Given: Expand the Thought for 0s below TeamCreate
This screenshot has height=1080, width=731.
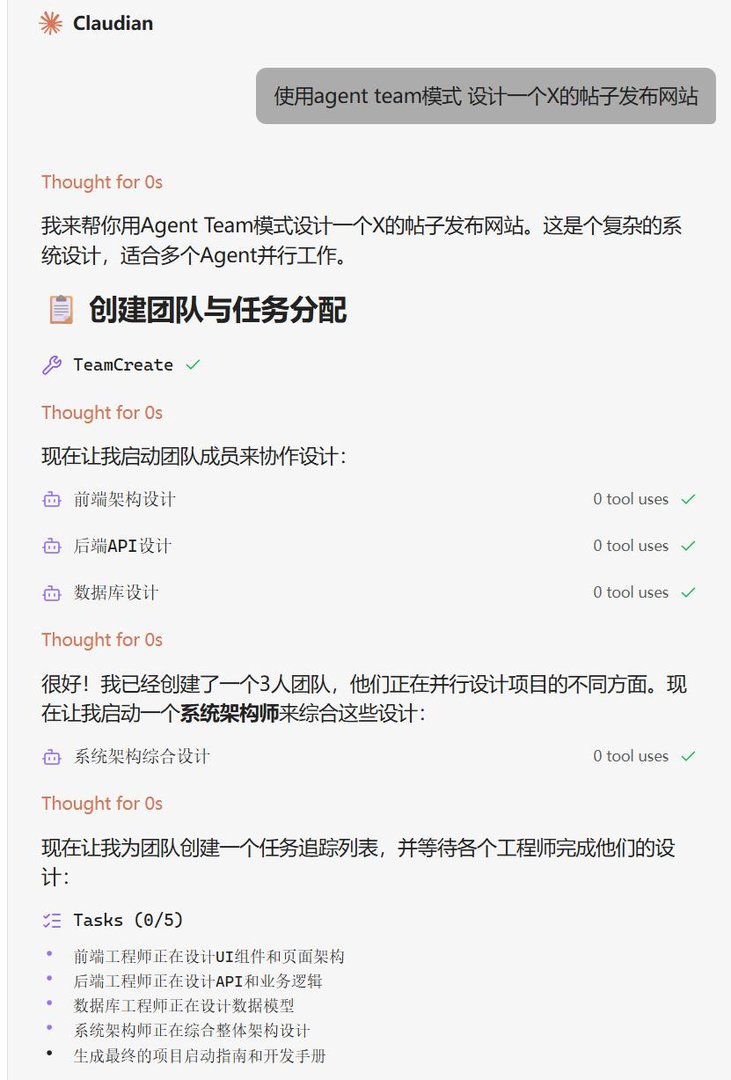Looking at the screenshot, I should pyautogui.click(x=103, y=412).
